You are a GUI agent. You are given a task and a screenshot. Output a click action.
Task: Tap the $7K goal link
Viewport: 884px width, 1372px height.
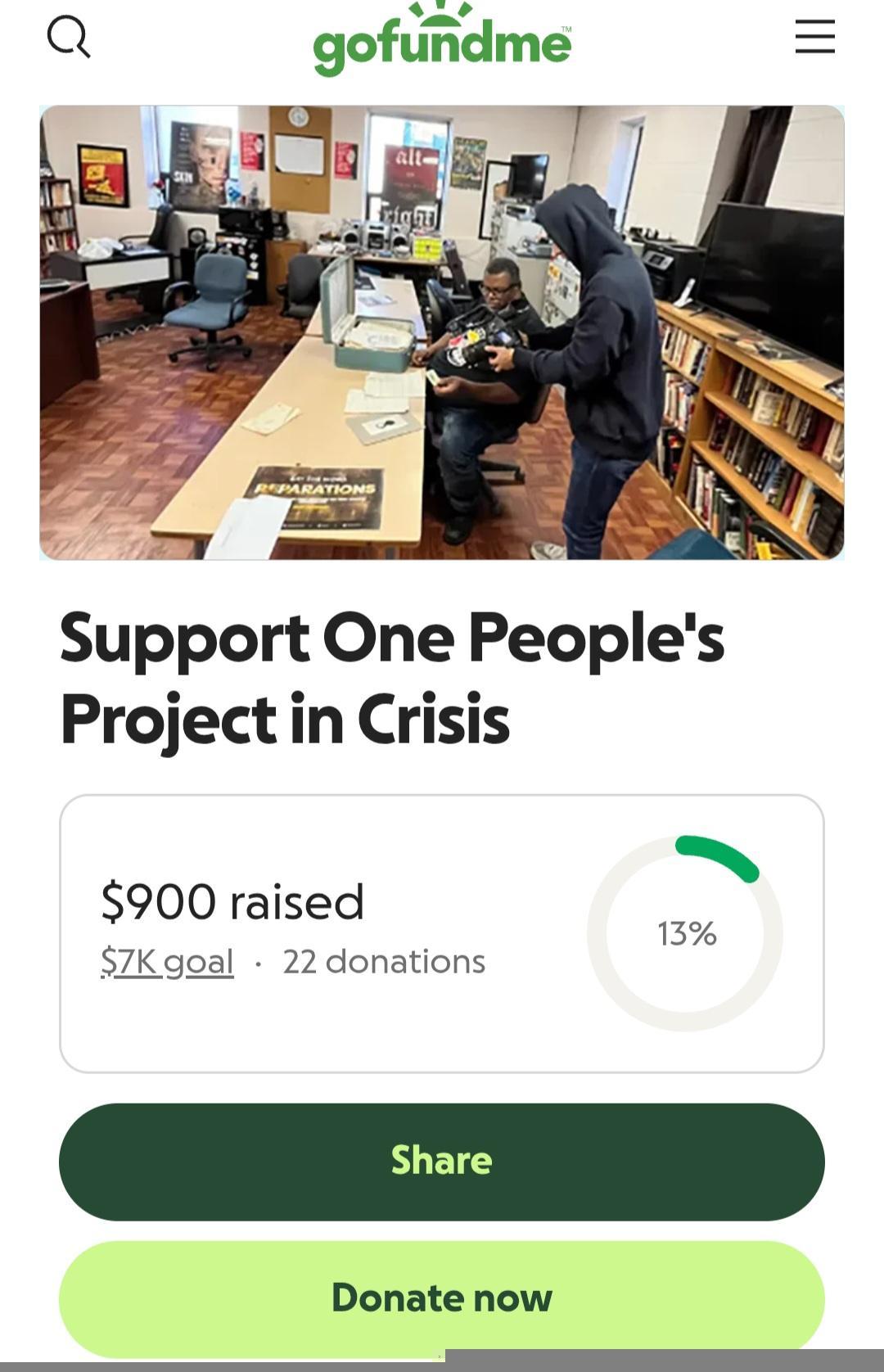tap(167, 961)
